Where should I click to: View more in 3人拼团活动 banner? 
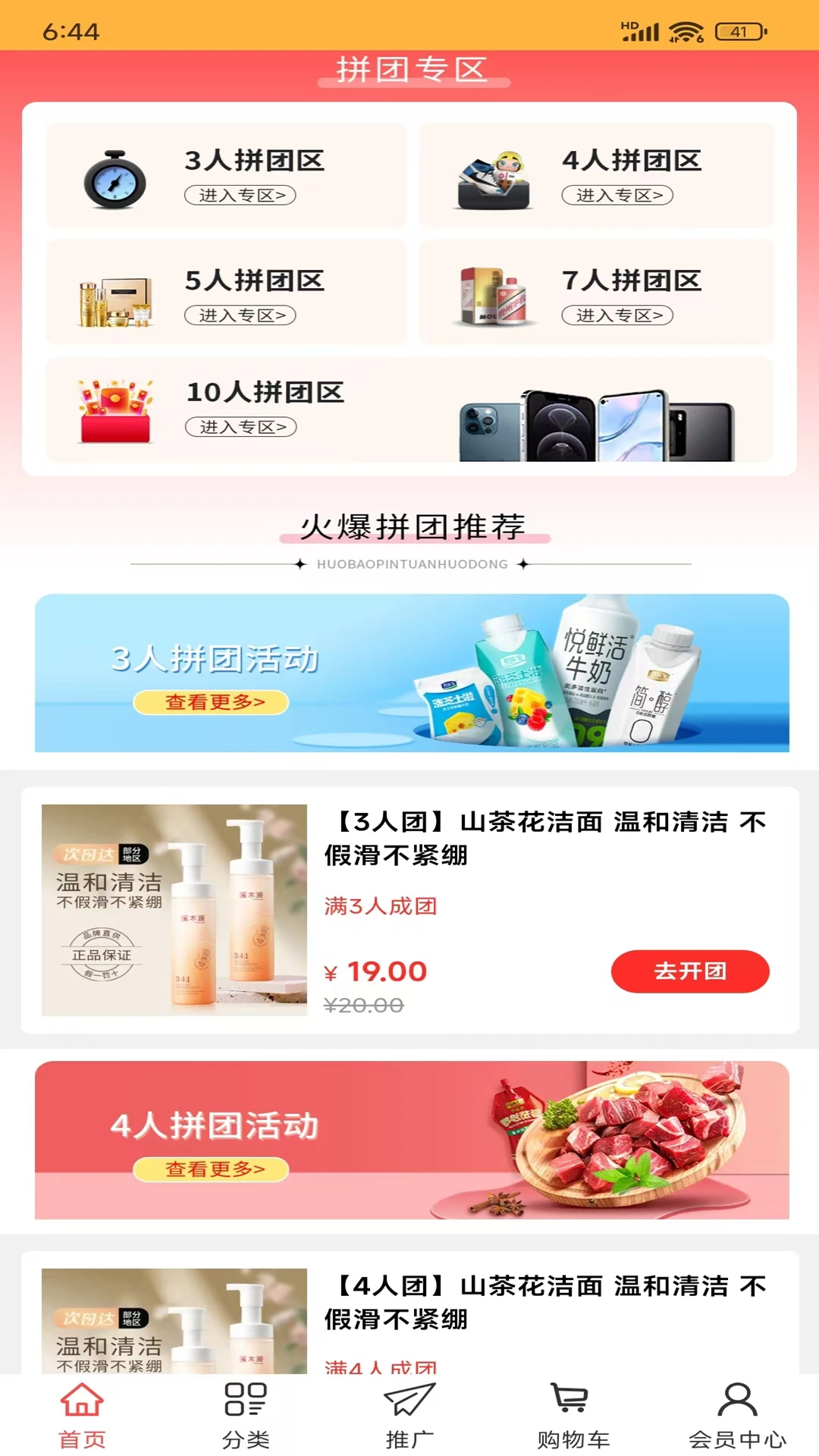point(212,702)
